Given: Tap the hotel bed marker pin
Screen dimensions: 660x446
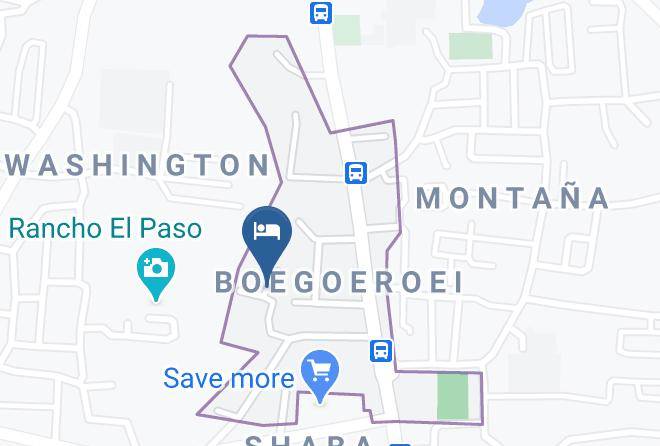Looking at the screenshot, I should [x=266, y=233].
